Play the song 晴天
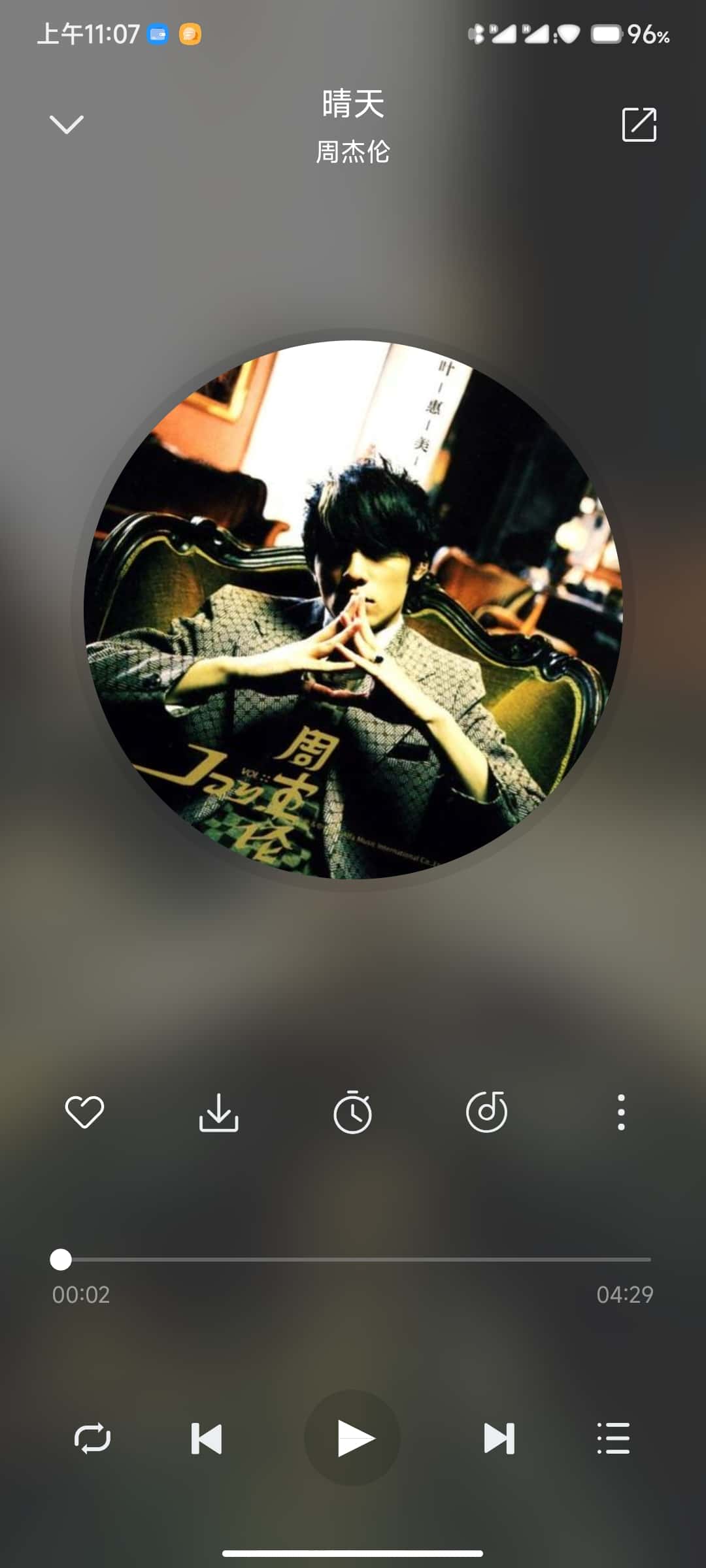This screenshot has width=706, height=1568. pyautogui.click(x=353, y=1438)
